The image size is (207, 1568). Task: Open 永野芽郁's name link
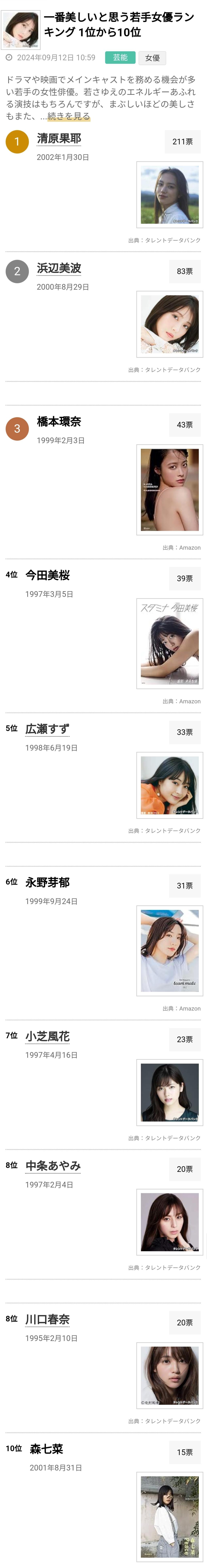(x=48, y=883)
